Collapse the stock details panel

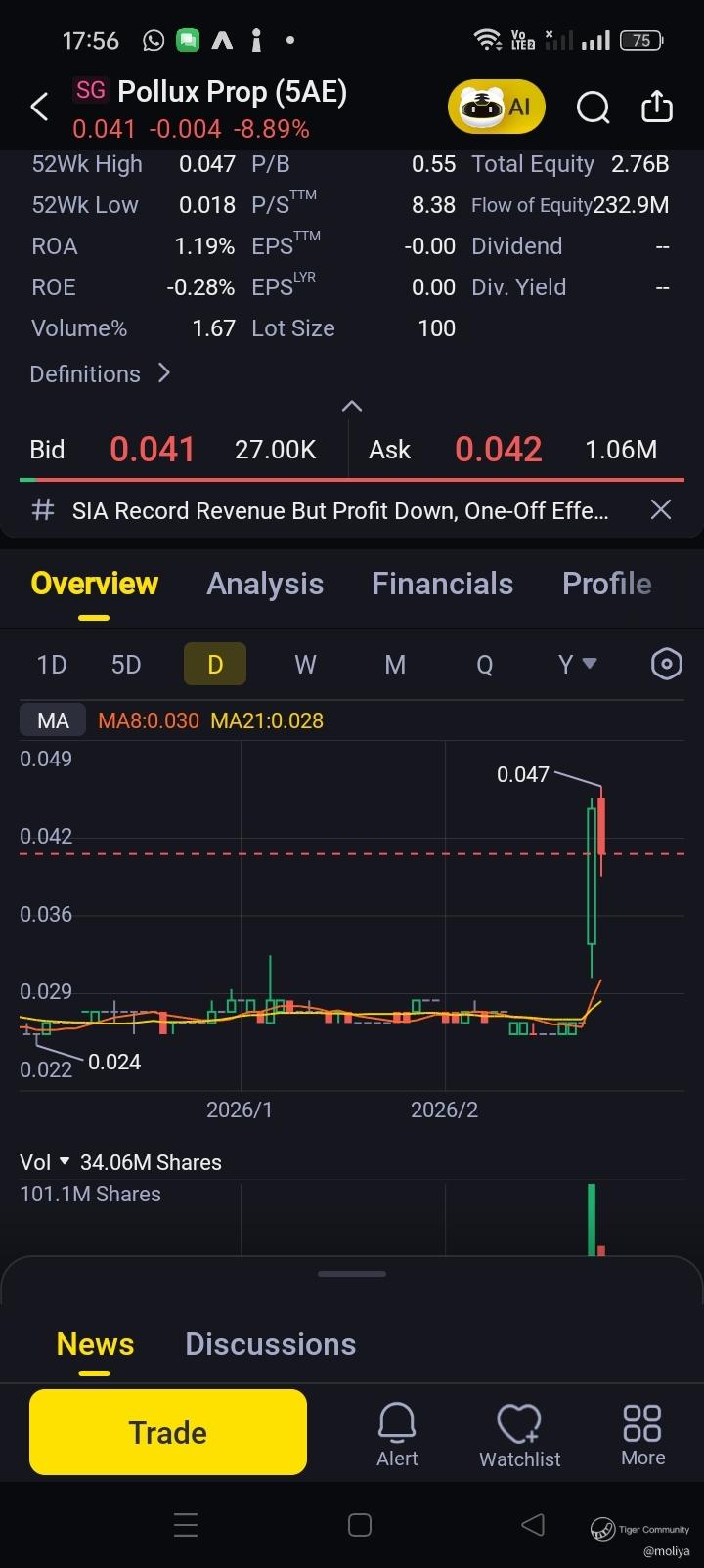coord(352,407)
